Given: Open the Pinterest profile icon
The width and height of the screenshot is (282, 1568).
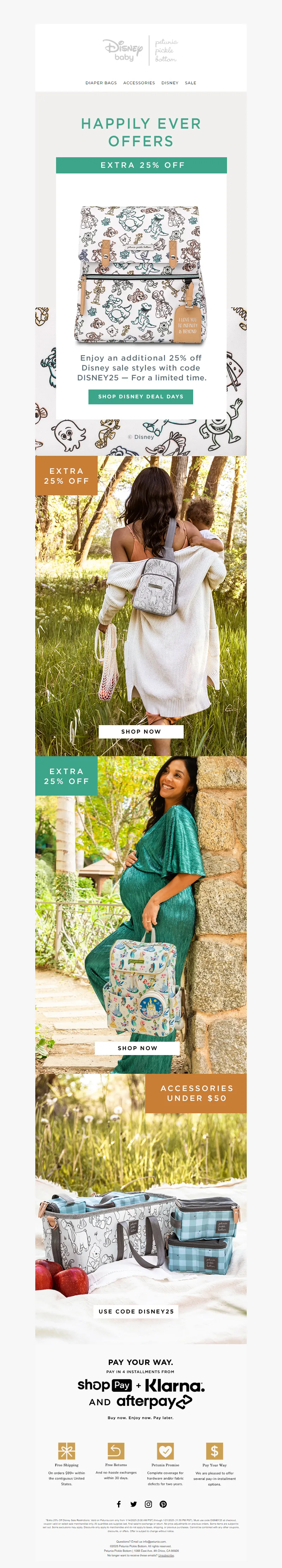Looking at the screenshot, I should click(x=163, y=1503).
